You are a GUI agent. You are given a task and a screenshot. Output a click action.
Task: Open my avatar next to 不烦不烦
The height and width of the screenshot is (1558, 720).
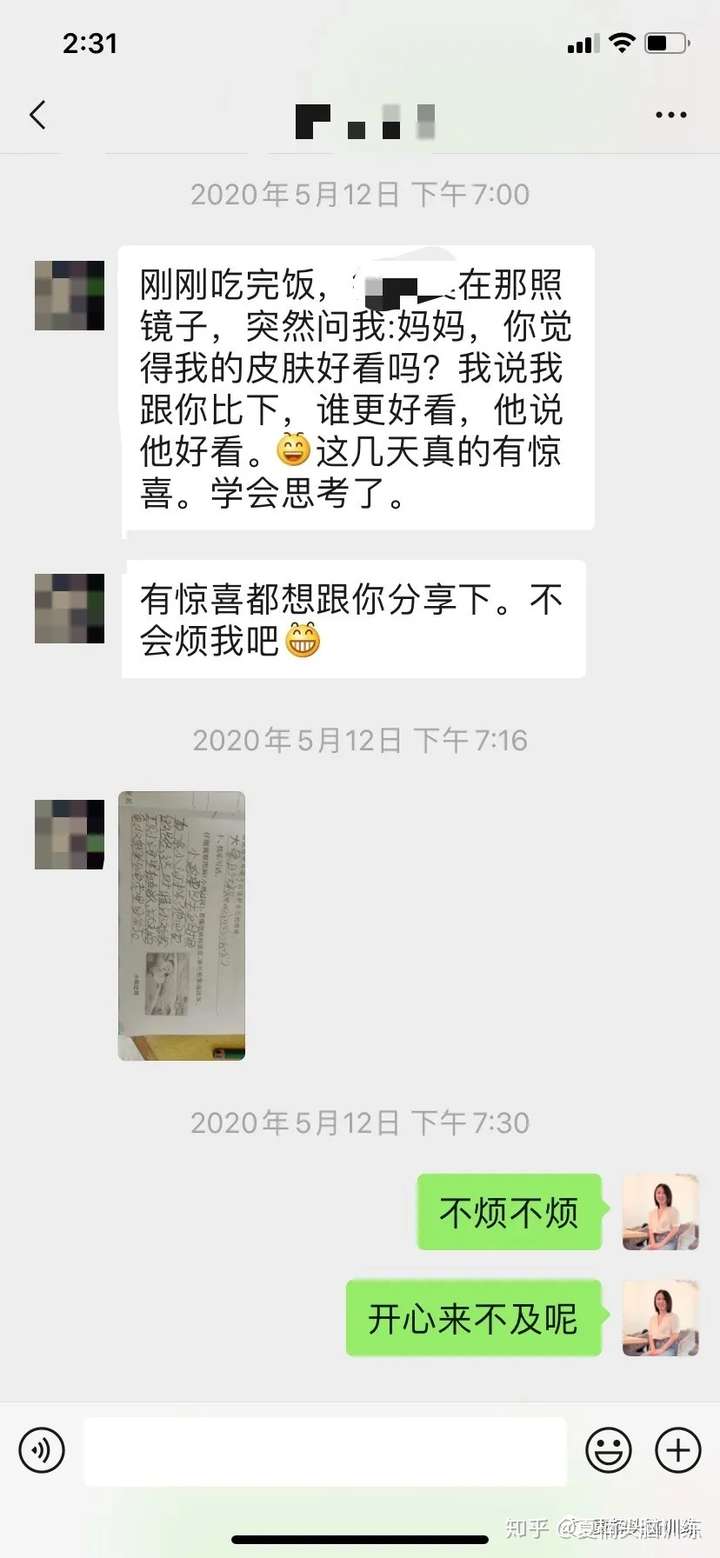tap(660, 1211)
